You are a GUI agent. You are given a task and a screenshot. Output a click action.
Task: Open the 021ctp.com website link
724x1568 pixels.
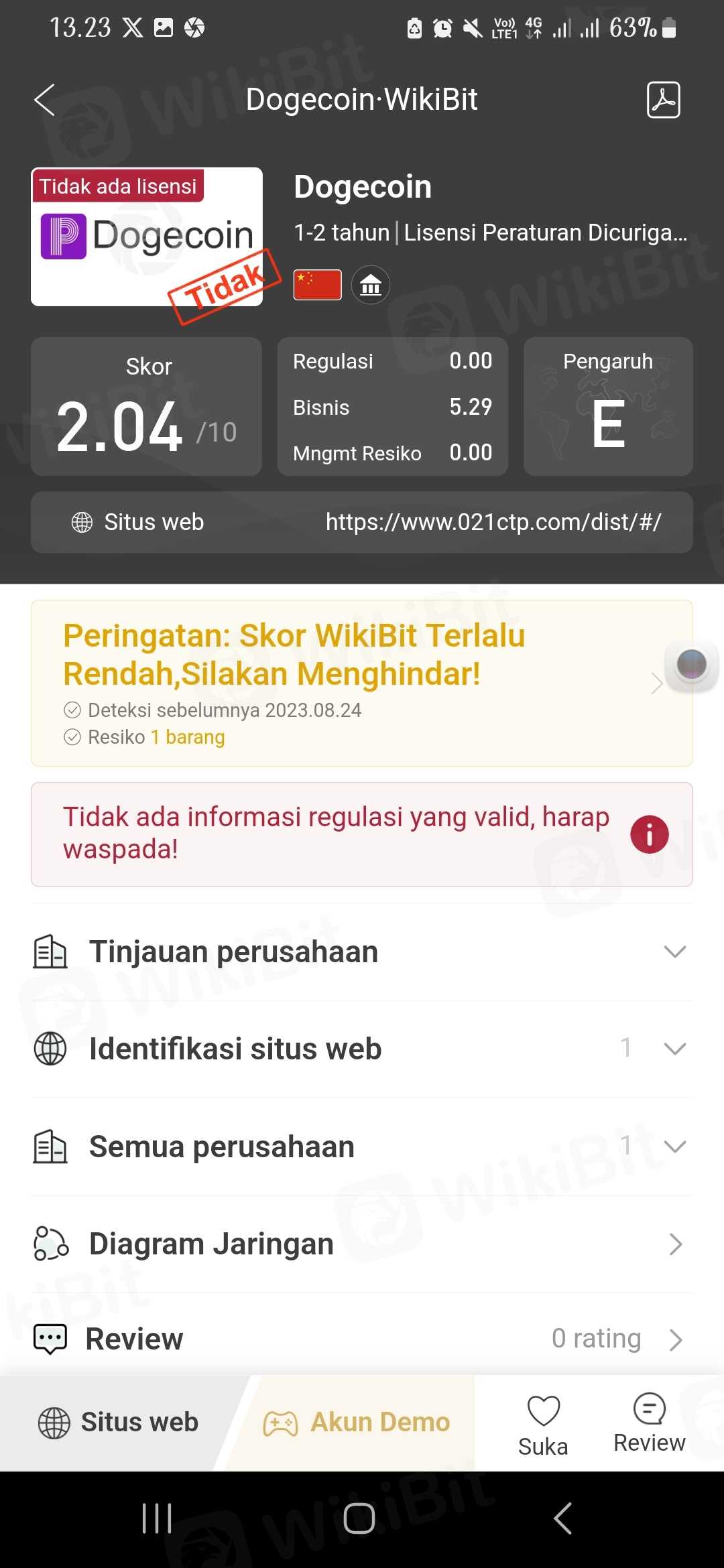pyautogui.click(x=493, y=522)
